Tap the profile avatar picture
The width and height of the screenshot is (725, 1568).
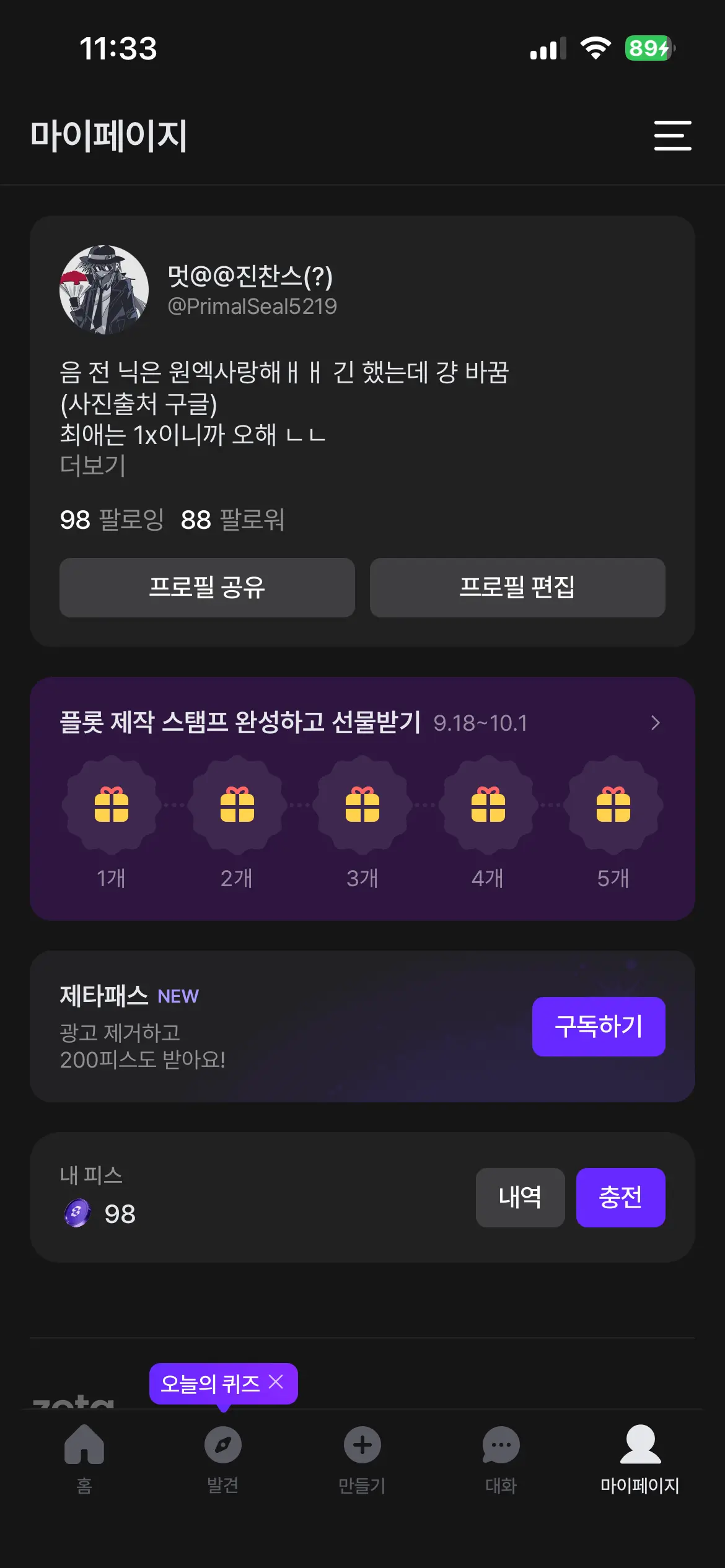[x=104, y=290]
